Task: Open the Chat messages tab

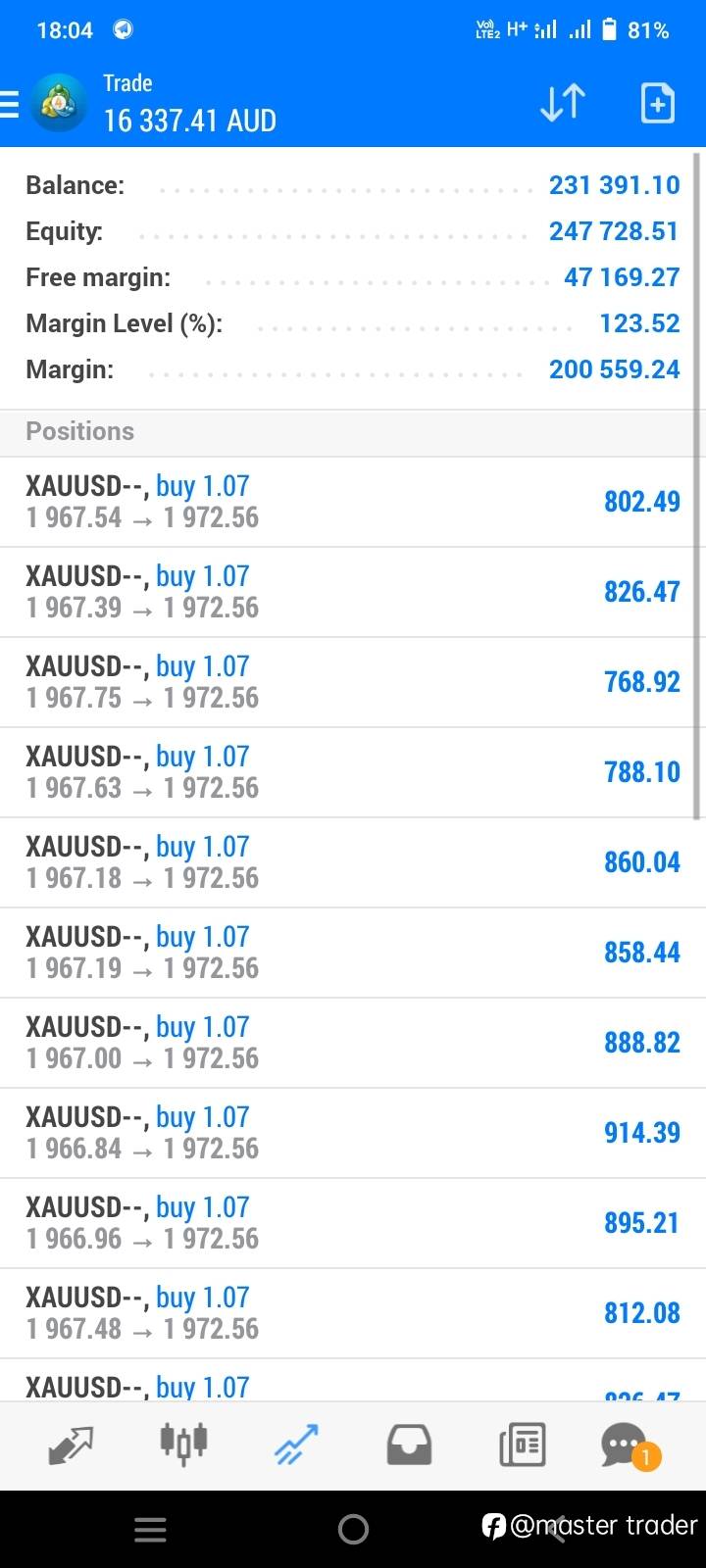Action: coord(630,1445)
